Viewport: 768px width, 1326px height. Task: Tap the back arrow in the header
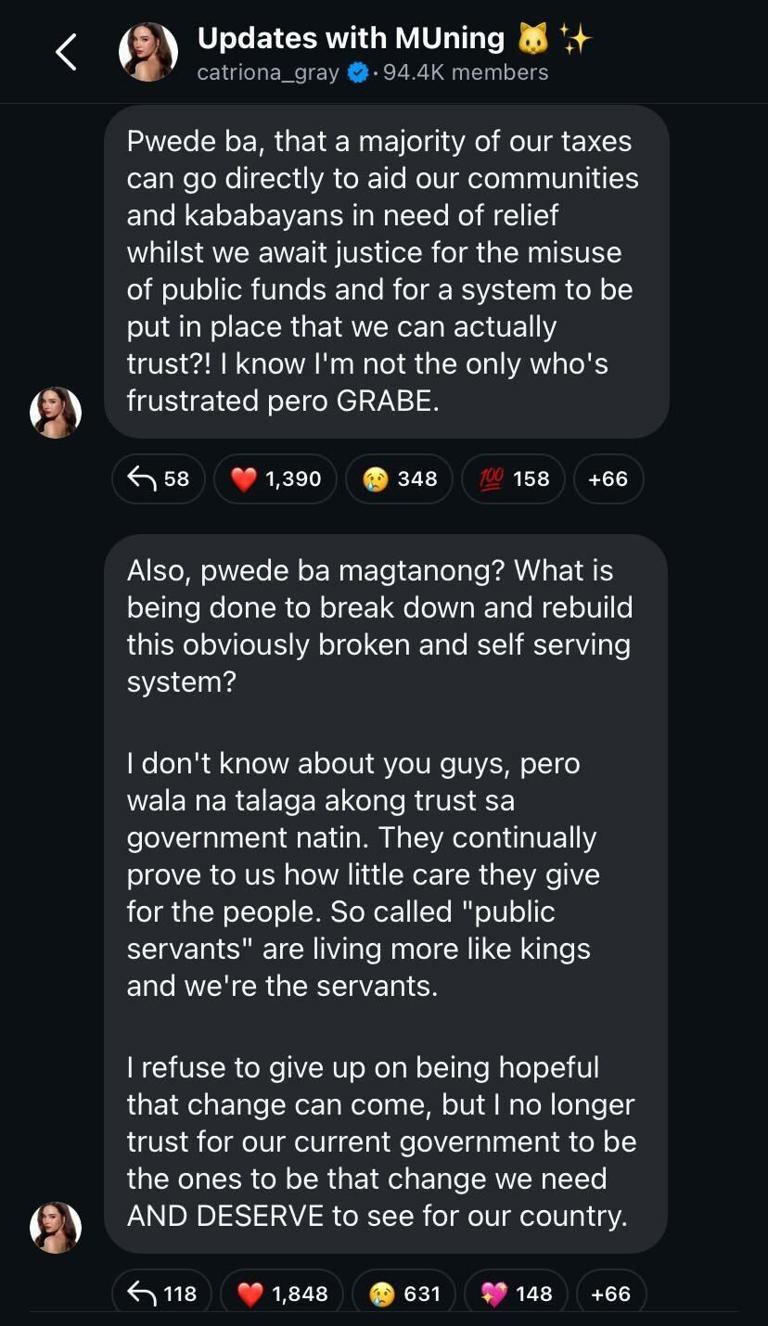pyautogui.click(x=65, y=51)
